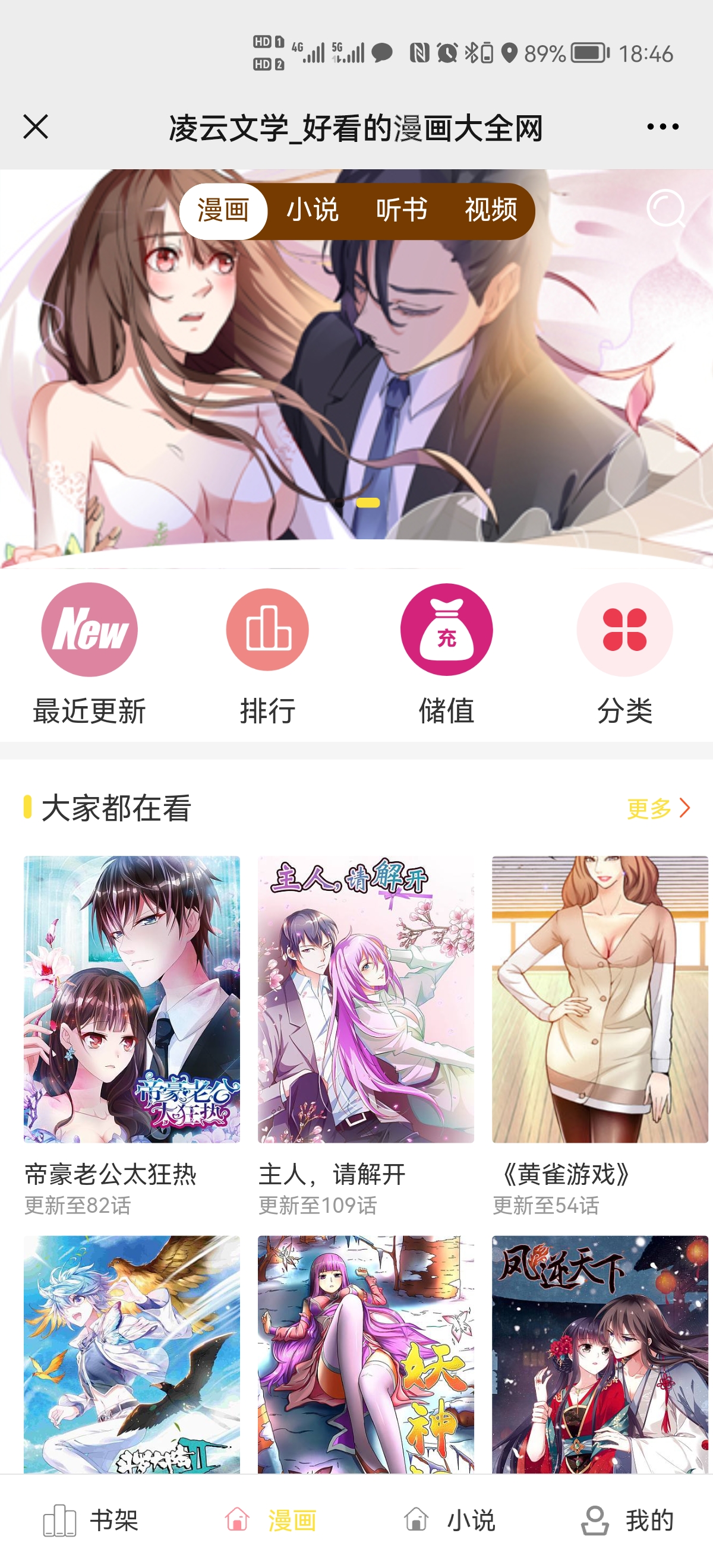Go to the 书架 bookshelf tab
713x1568 pixels.
pos(90,1520)
